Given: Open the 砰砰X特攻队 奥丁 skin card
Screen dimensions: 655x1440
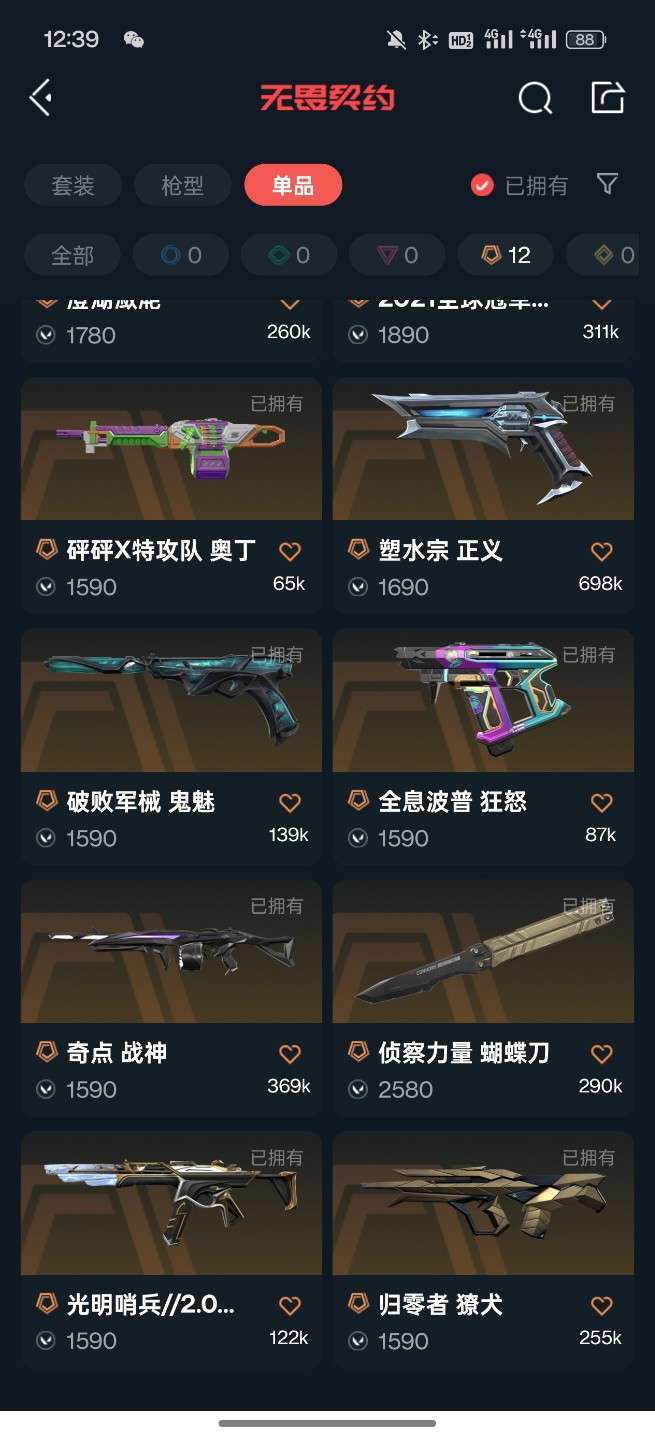Looking at the screenshot, I should pyautogui.click(x=171, y=495).
